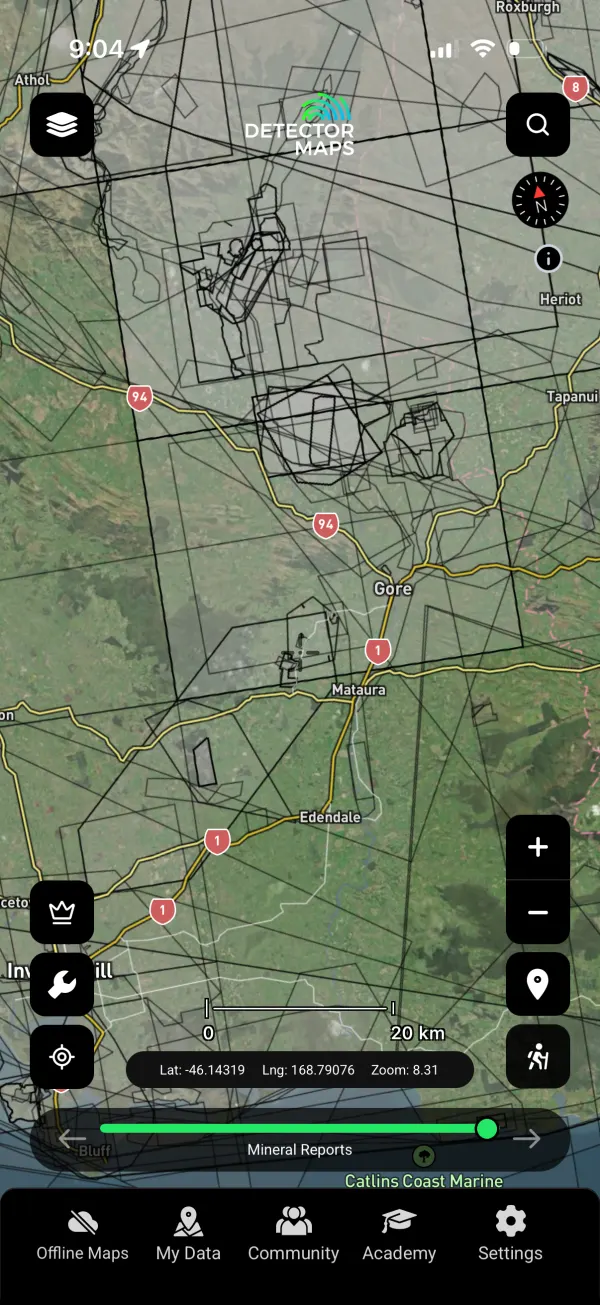This screenshot has height=1305, width=600.
Task: Switch to the Community tab
Action: 293,1234
